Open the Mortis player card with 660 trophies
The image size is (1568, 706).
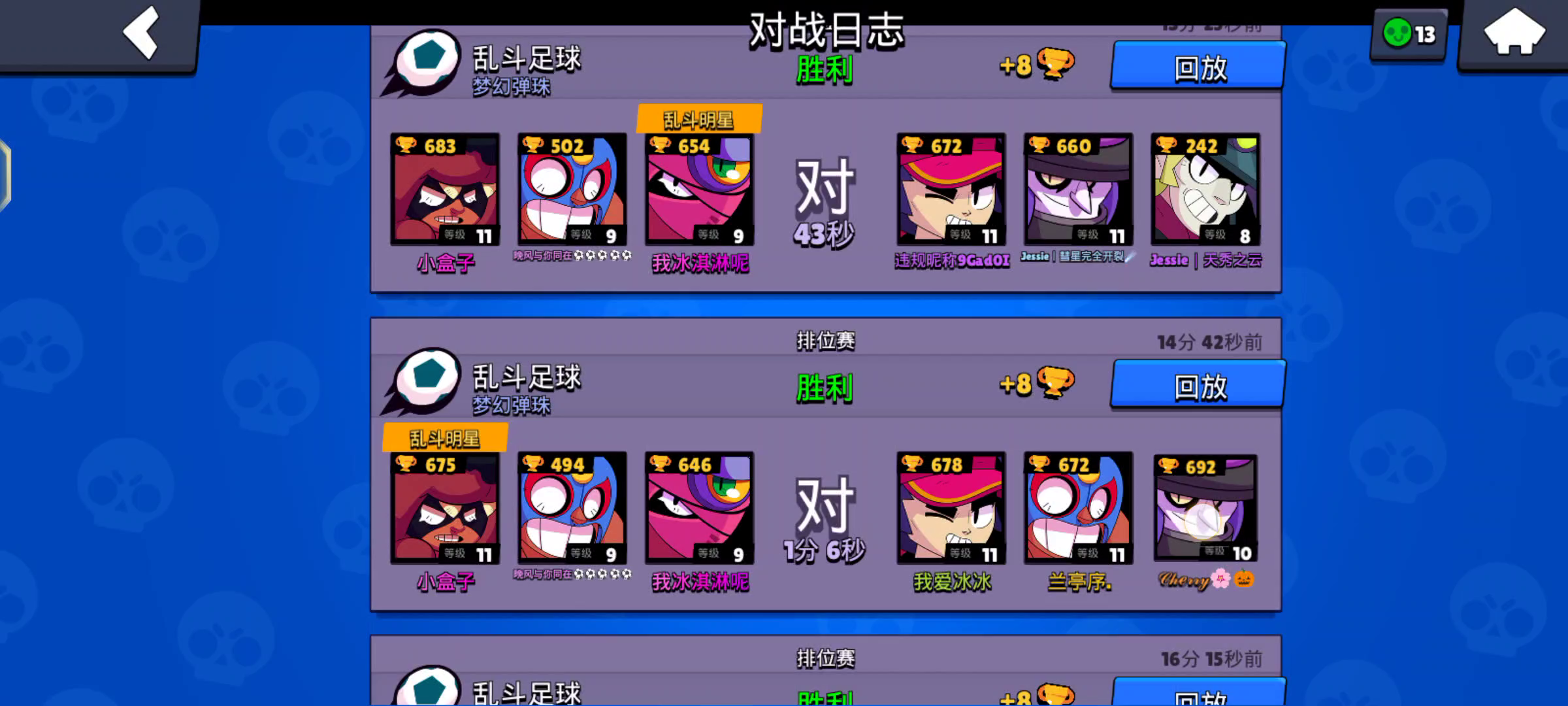tap(1078, 190)
